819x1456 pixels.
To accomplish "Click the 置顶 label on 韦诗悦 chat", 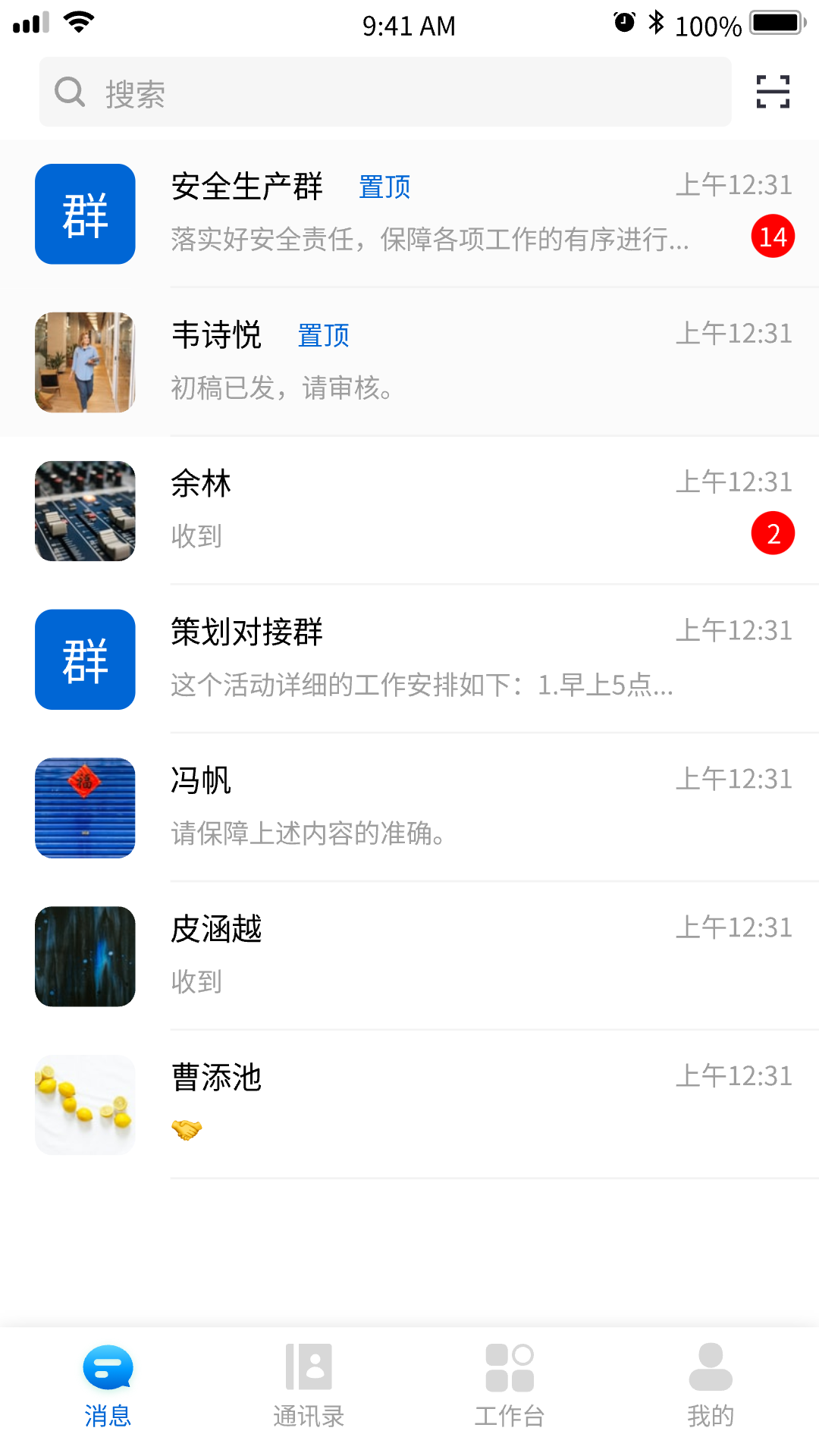I will 323,334.
